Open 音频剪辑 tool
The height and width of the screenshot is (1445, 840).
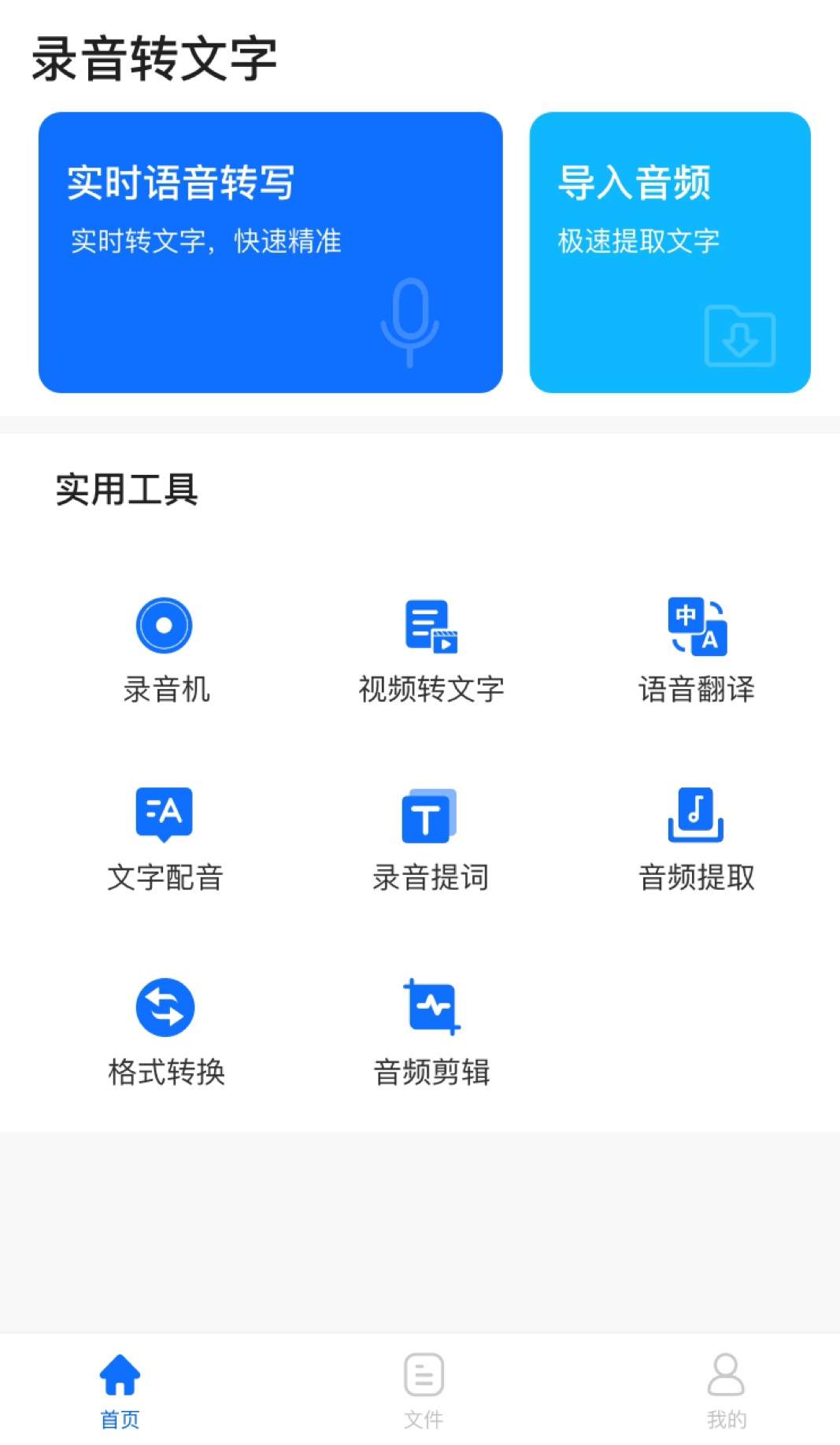click(x=431, y=1031)
